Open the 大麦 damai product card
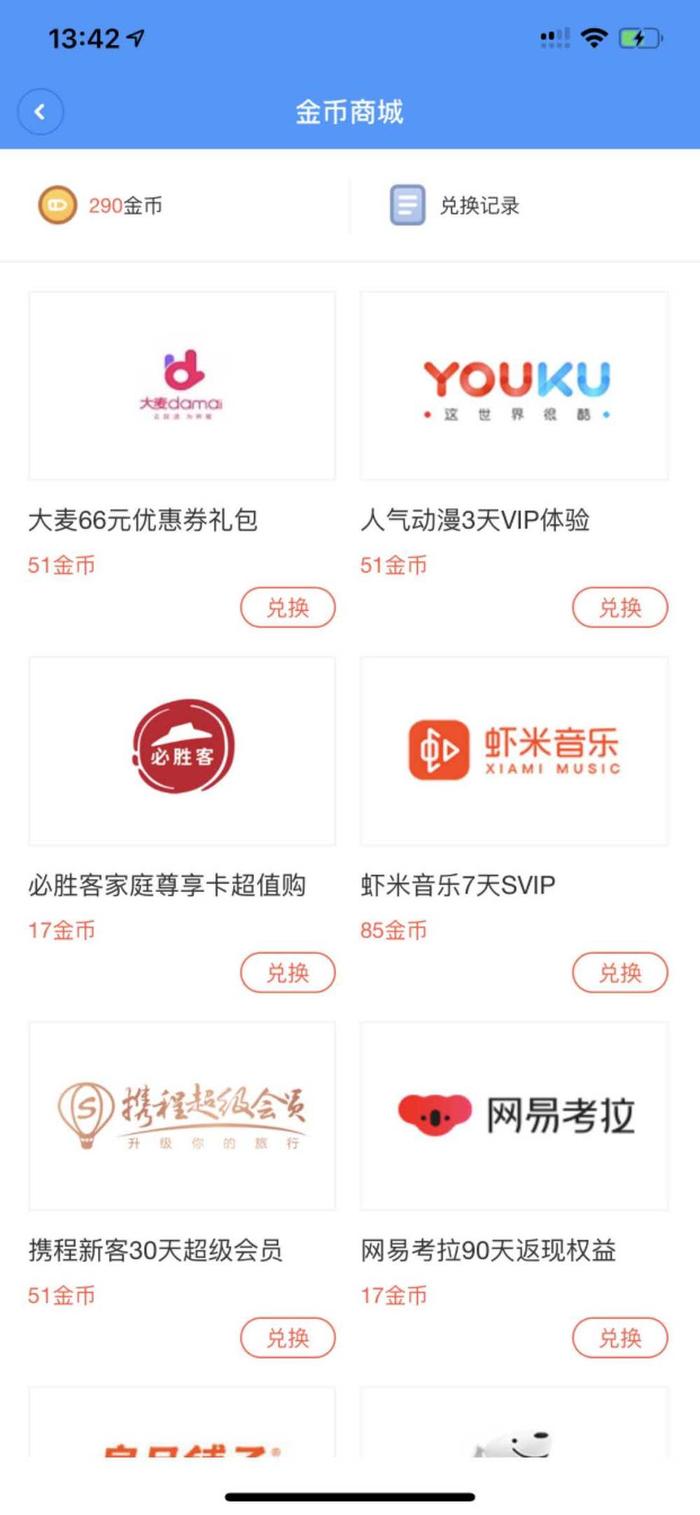The width and height of the screenshot is (700, 1515). pyautogui.click(x=182, y=386)
